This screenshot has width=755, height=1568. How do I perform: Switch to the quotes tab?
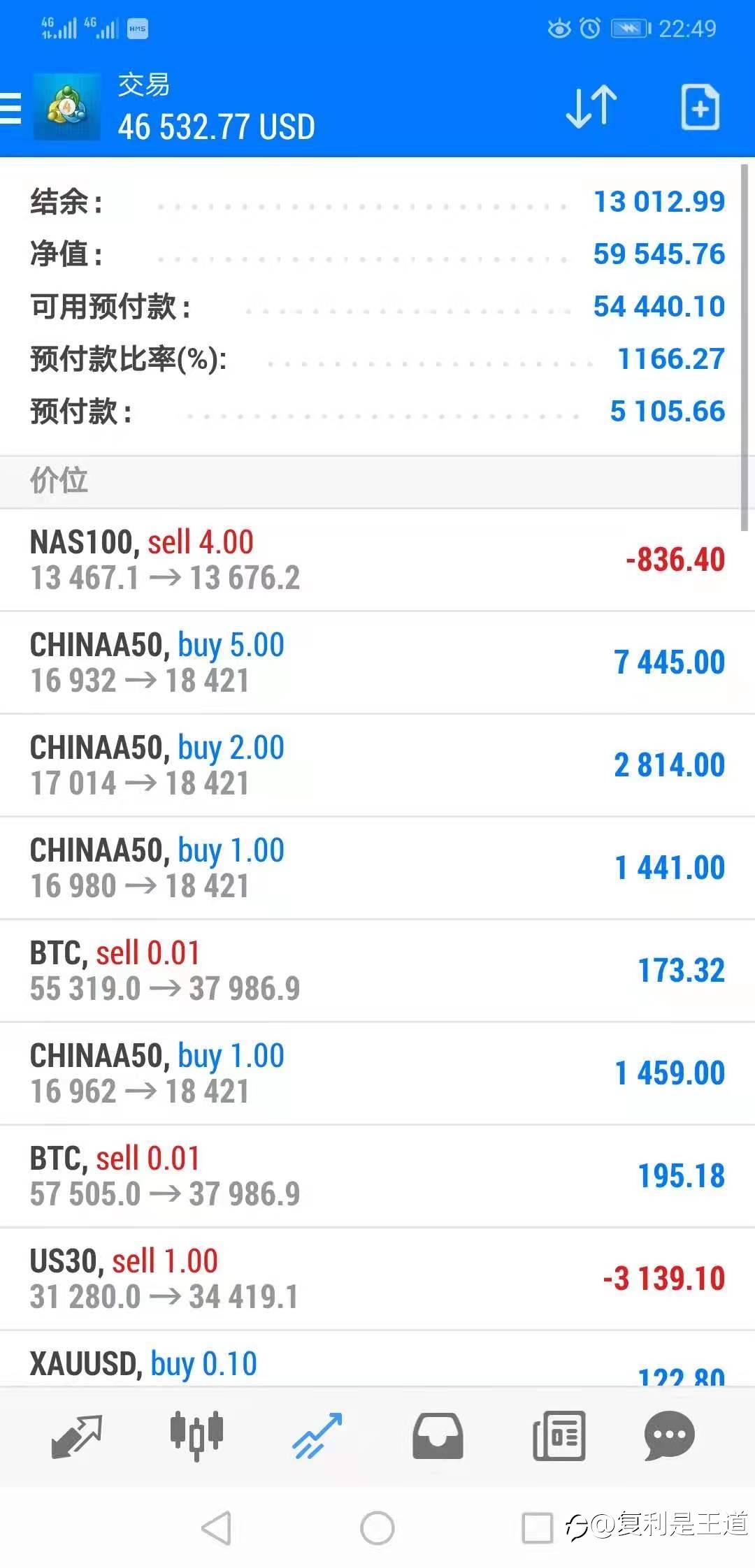tap(77, 1437)
